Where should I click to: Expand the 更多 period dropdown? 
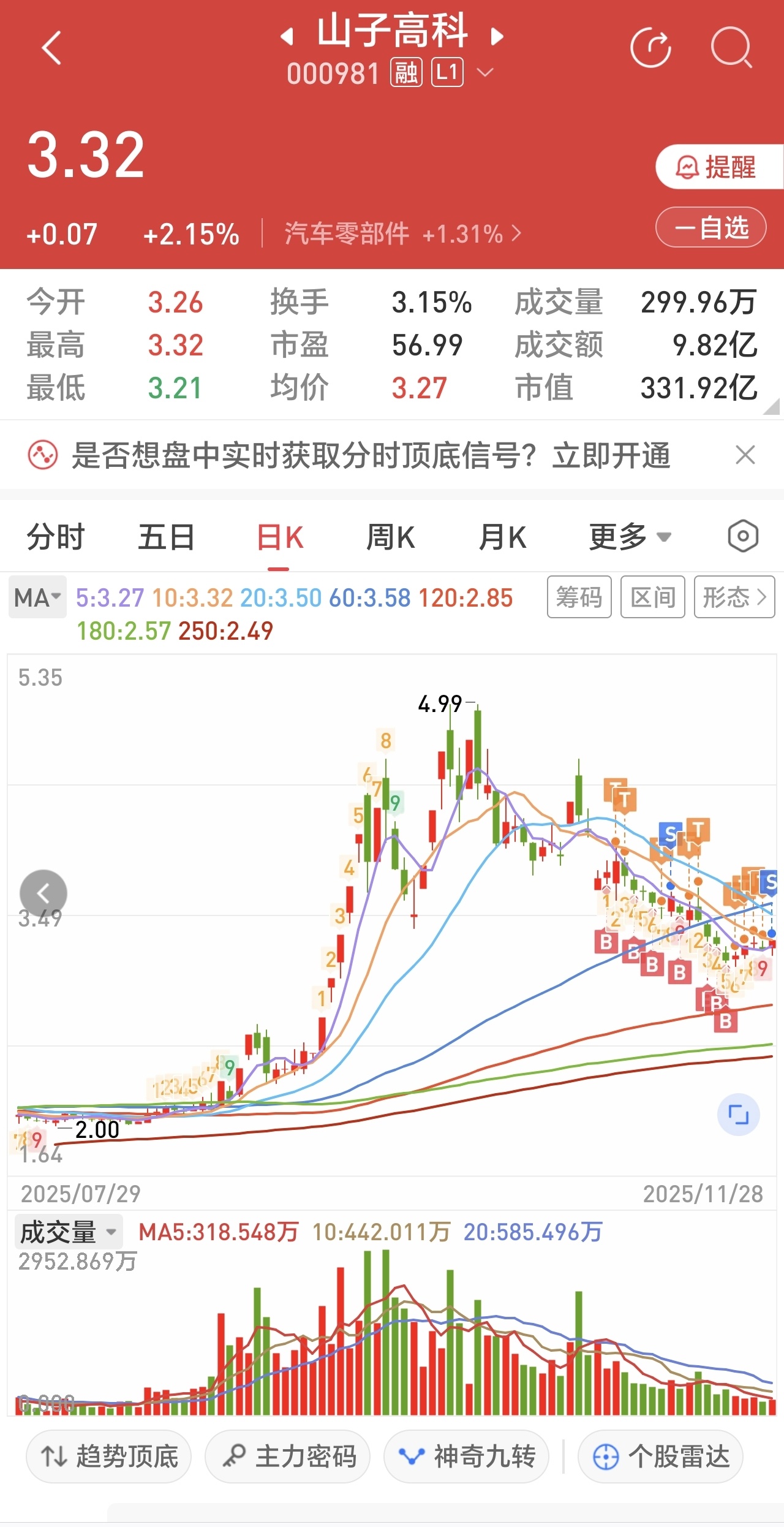click(x=630, y=537)
